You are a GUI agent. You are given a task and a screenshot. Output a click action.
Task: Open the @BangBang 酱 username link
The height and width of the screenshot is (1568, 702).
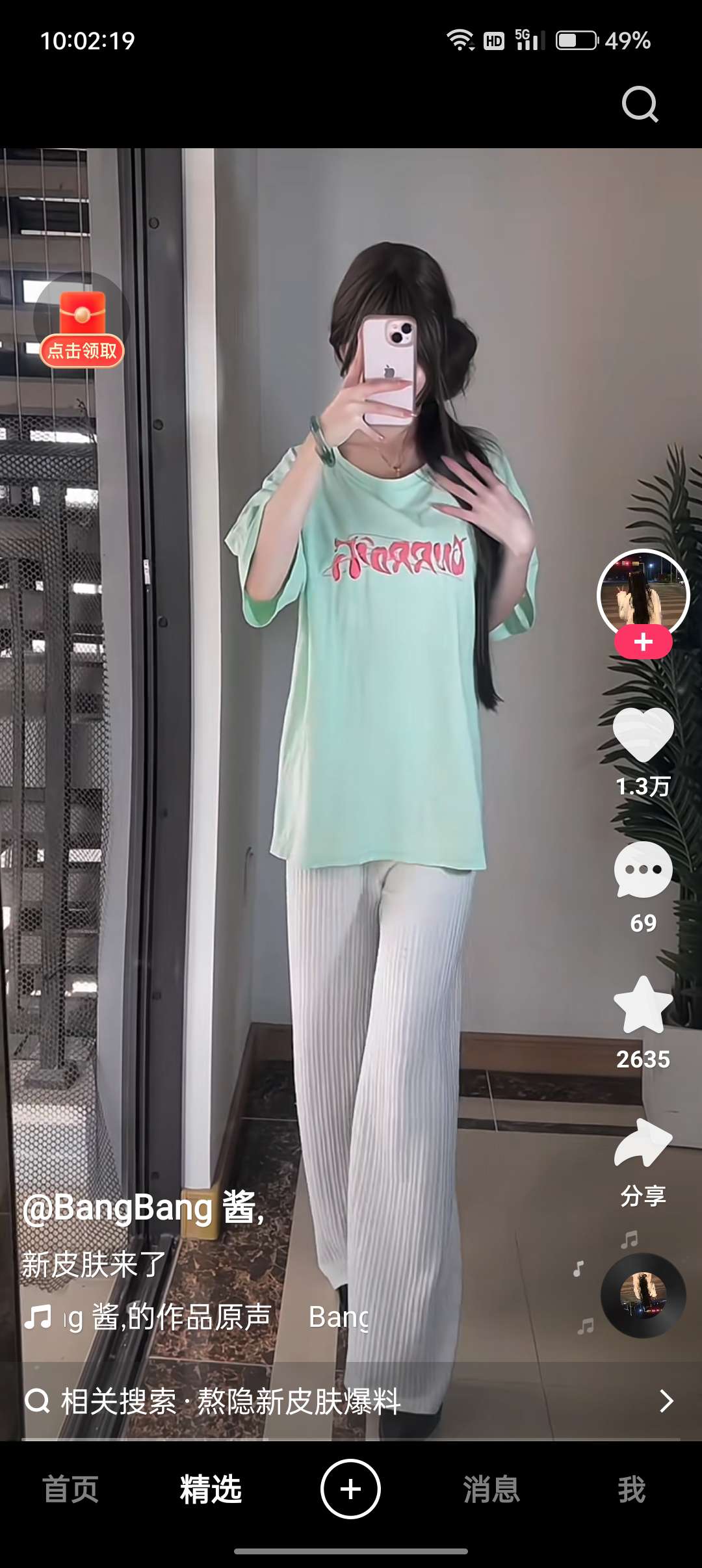[x=143, y=1209]
